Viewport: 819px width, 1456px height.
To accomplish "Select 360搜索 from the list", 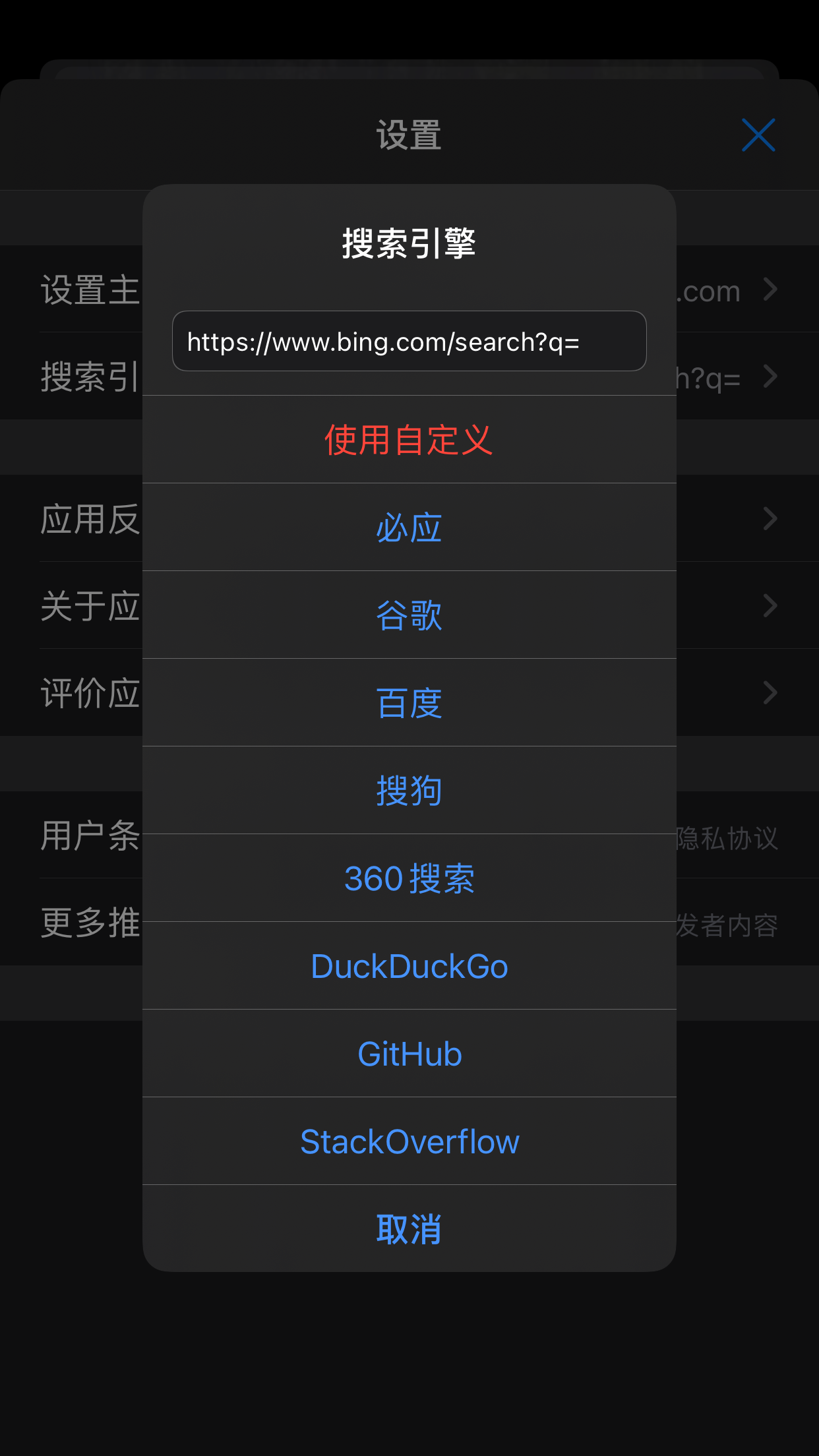I will coord(409,878).
